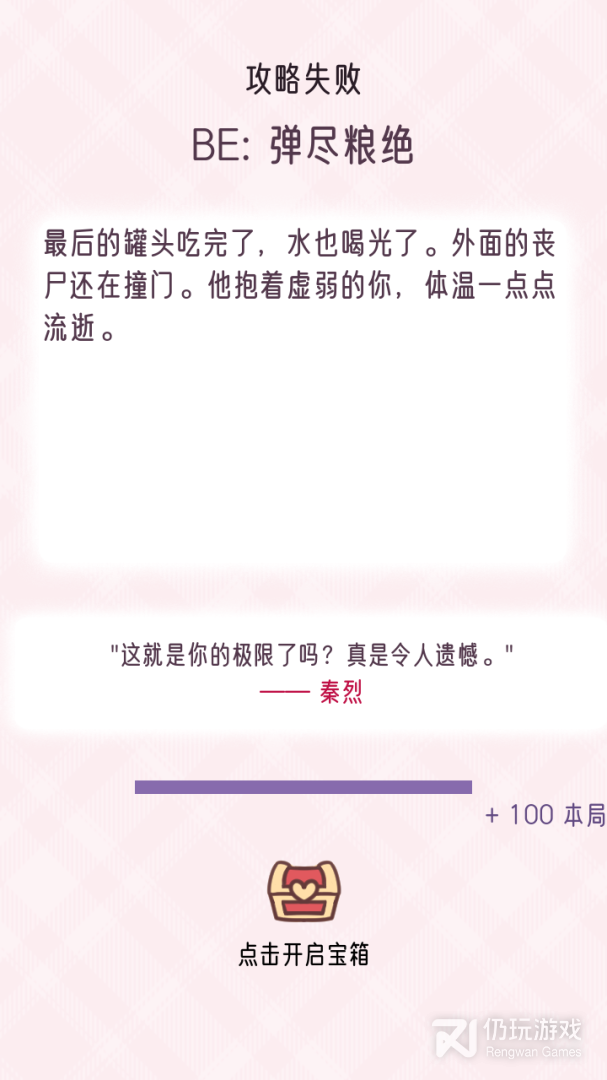
Task: Open the treasure chest reward
Action: [304, 892]
